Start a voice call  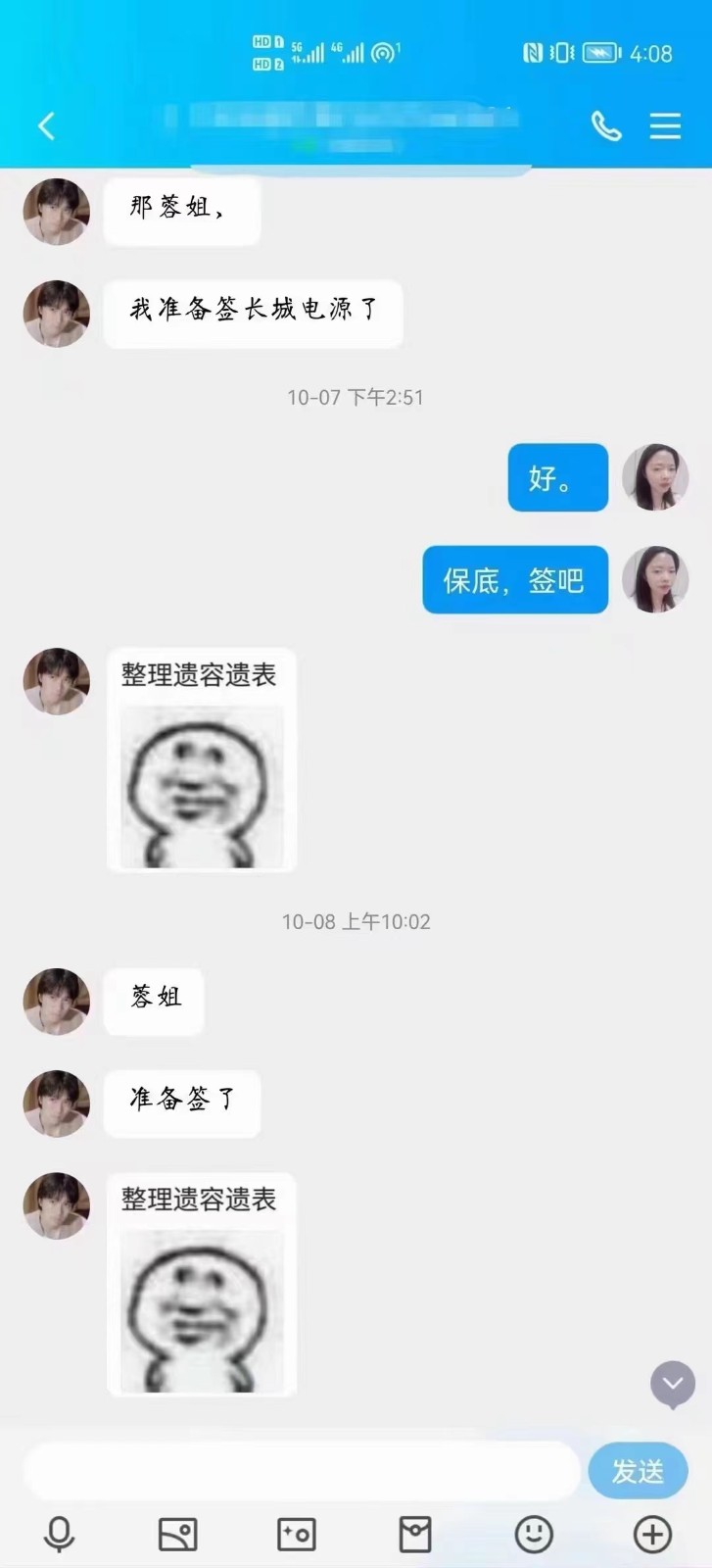pyautogui.click(x=606, y=126)
